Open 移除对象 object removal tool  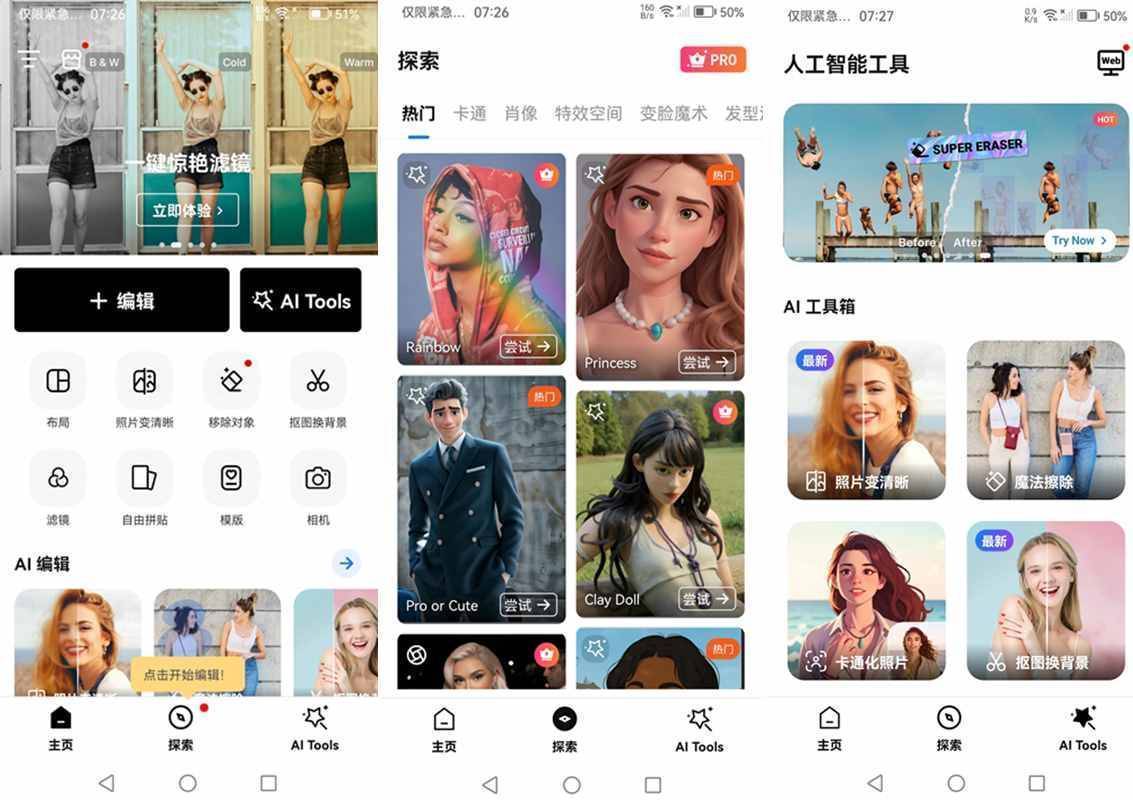[231, 381]
